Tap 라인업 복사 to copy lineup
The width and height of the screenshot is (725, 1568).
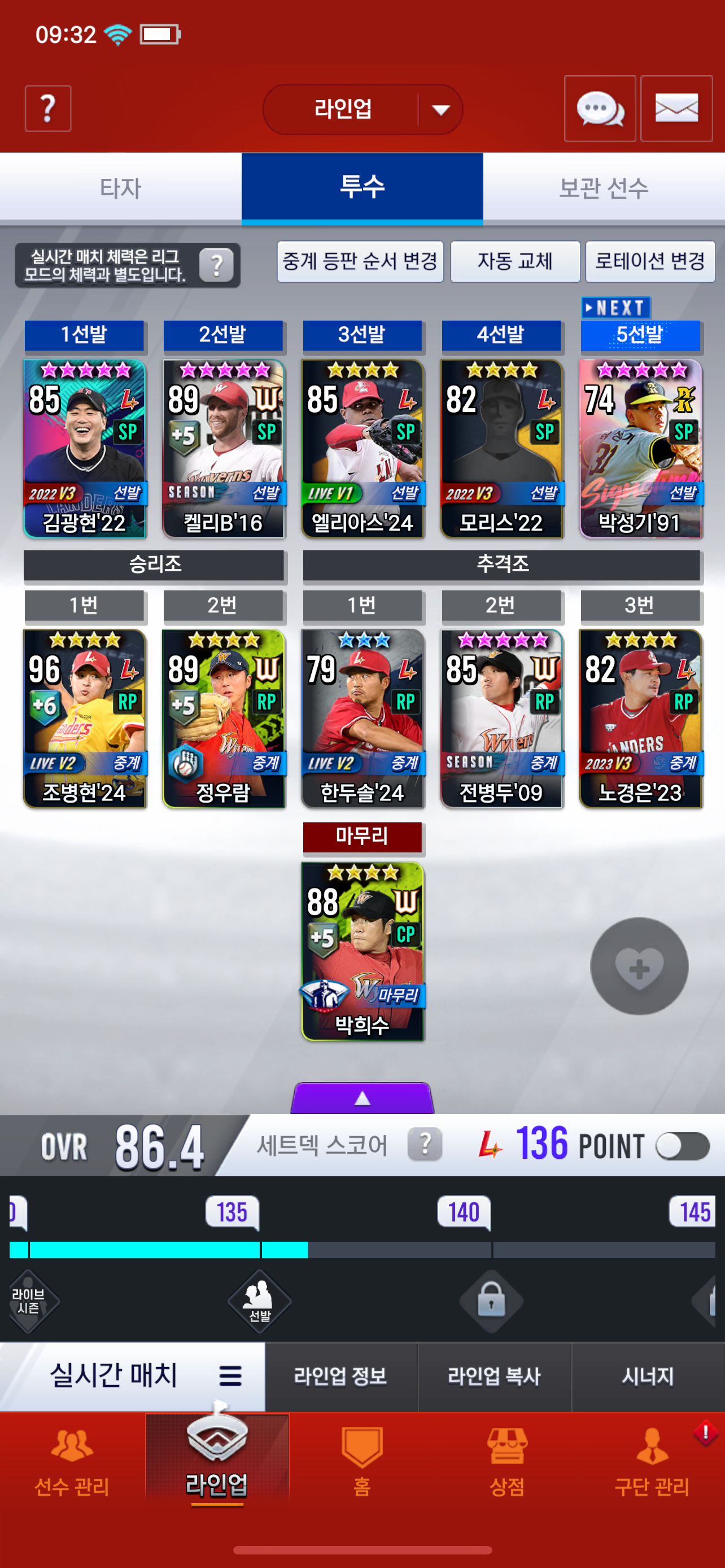[494, 1377]
